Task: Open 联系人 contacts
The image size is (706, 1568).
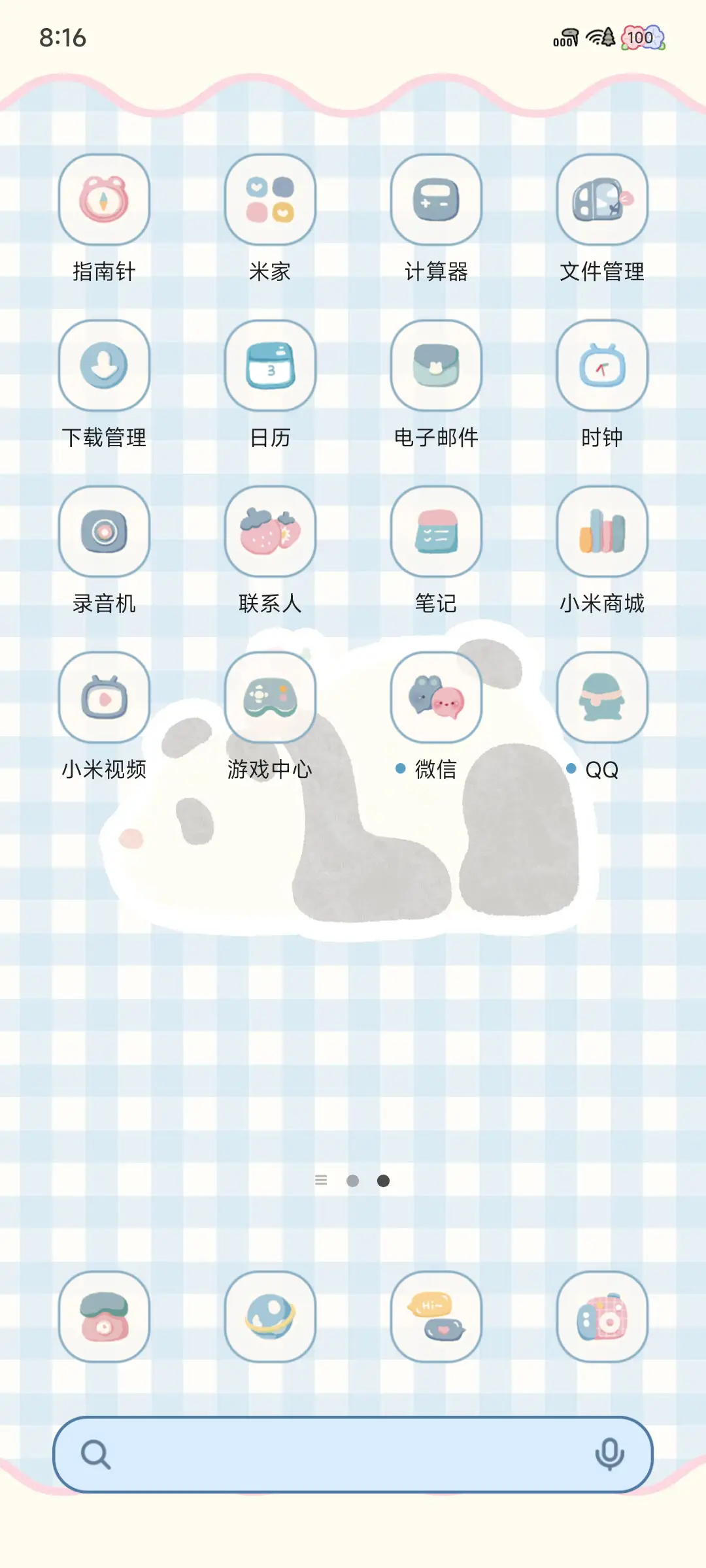Action: point(271,532)
